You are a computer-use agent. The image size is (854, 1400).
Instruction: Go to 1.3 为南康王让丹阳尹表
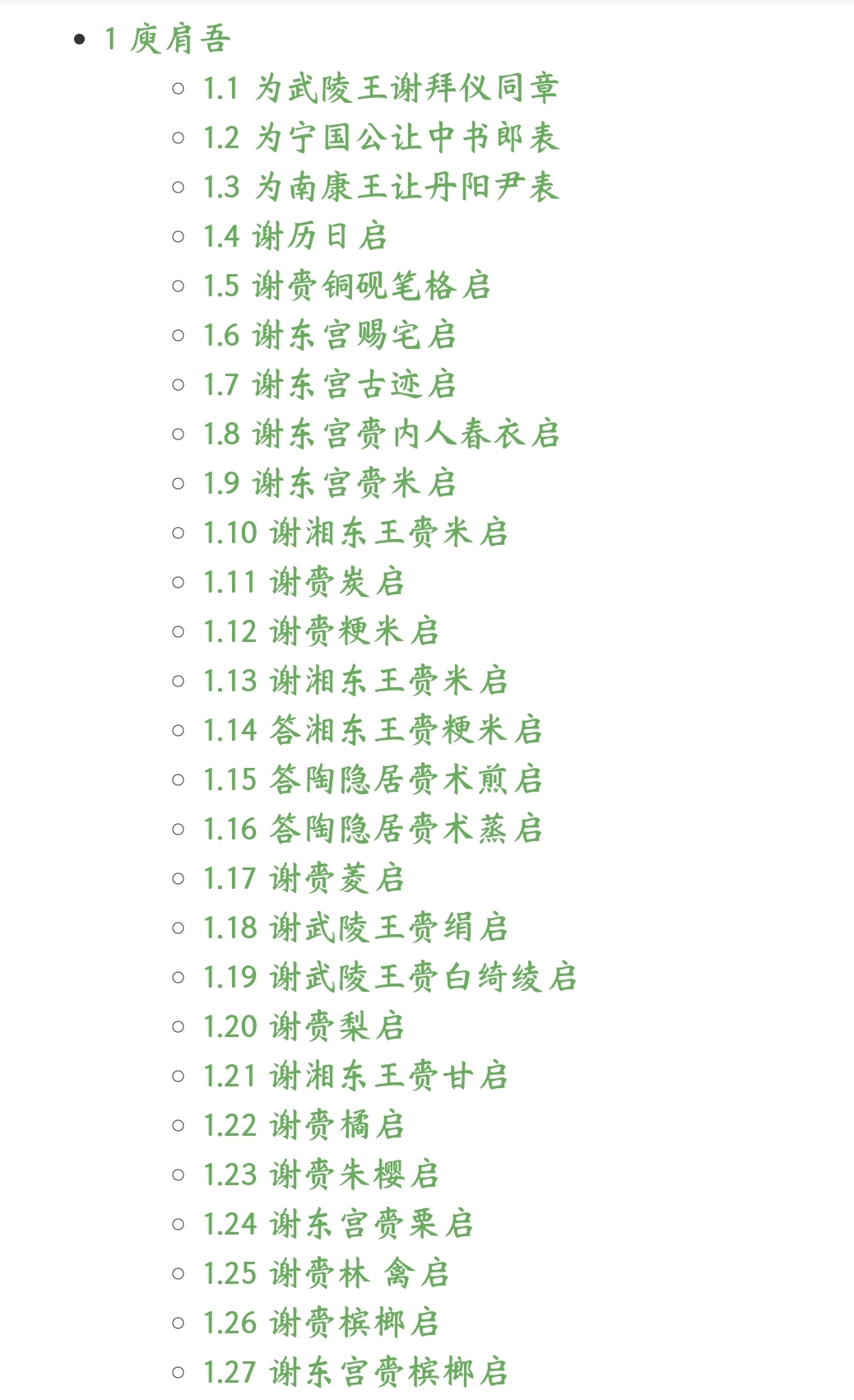381,187
